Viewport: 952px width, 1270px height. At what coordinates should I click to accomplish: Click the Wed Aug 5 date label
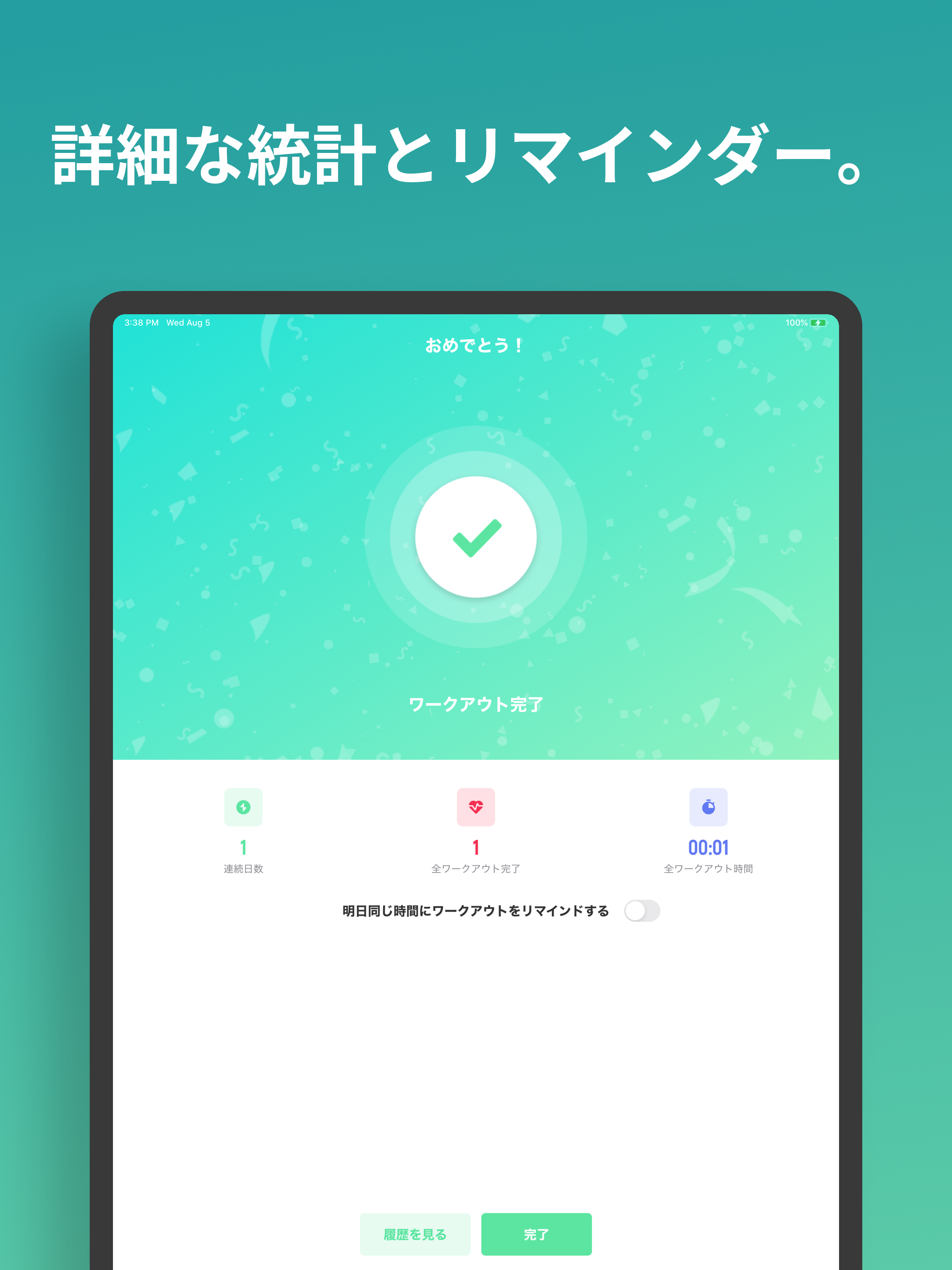click(x=190, y=323)
